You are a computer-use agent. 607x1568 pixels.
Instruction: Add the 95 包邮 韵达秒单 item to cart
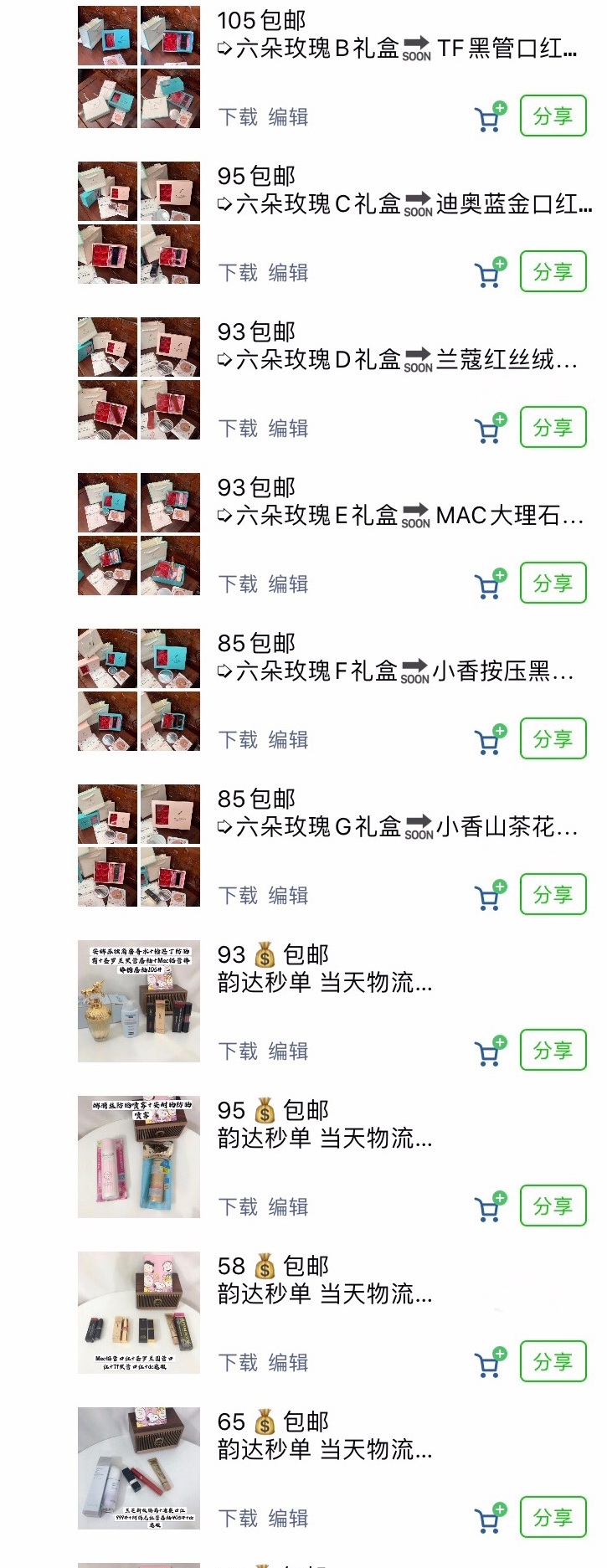(x=491, y=1207)
